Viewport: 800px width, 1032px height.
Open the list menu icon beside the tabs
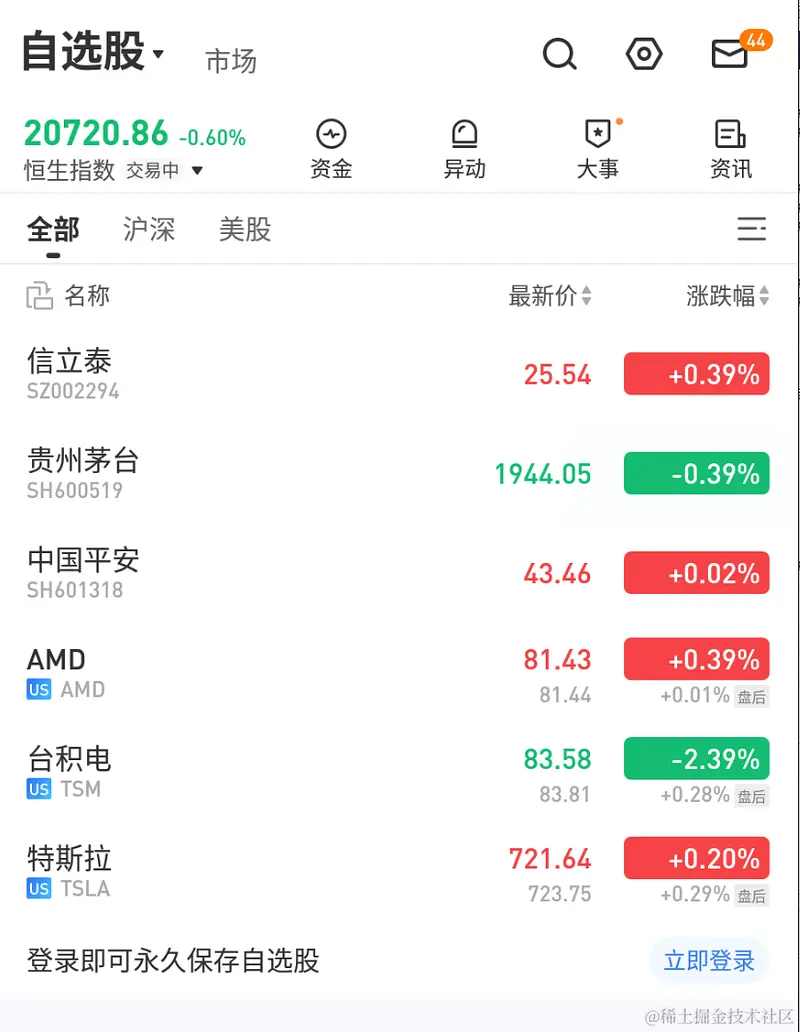click(752, 229)
